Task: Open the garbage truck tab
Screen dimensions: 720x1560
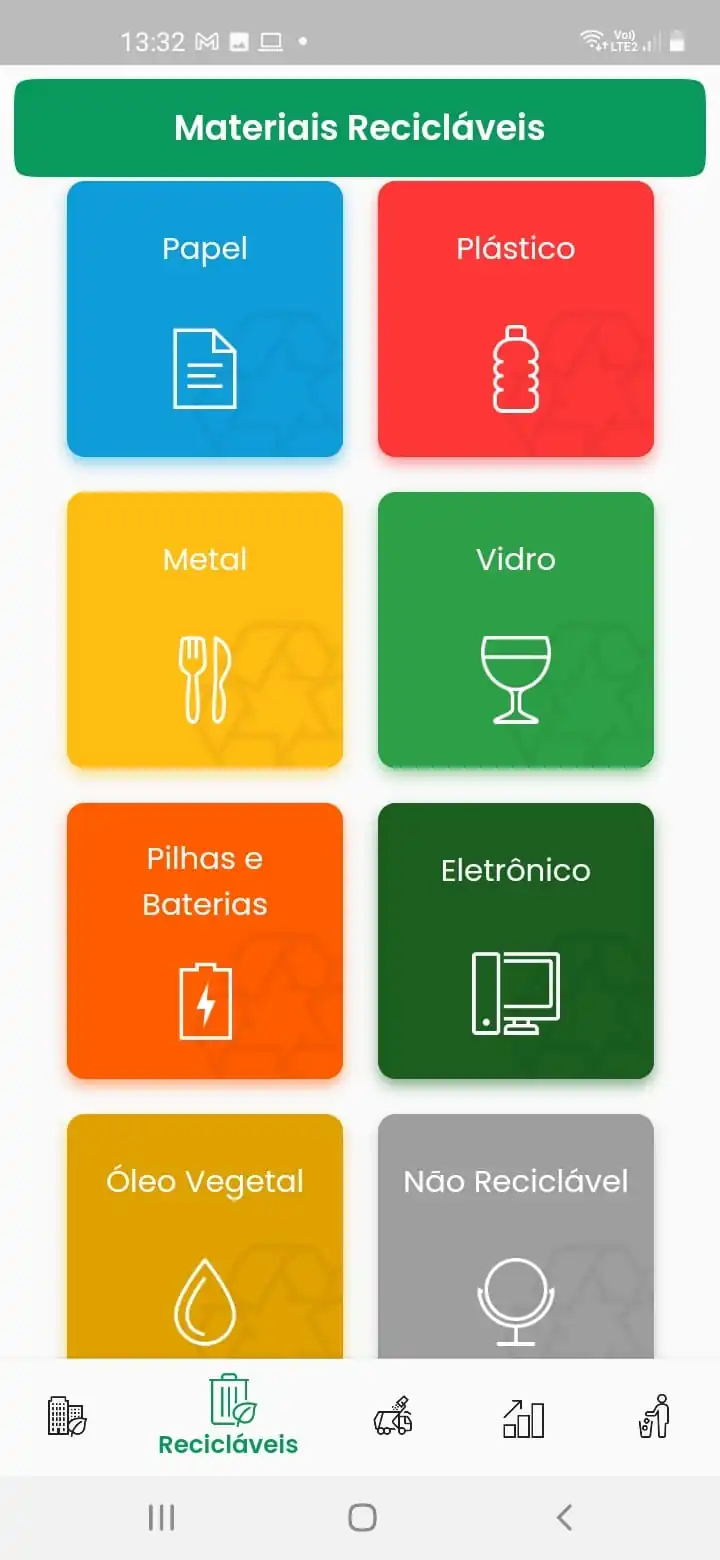Action: click(x=392, y=1417)
